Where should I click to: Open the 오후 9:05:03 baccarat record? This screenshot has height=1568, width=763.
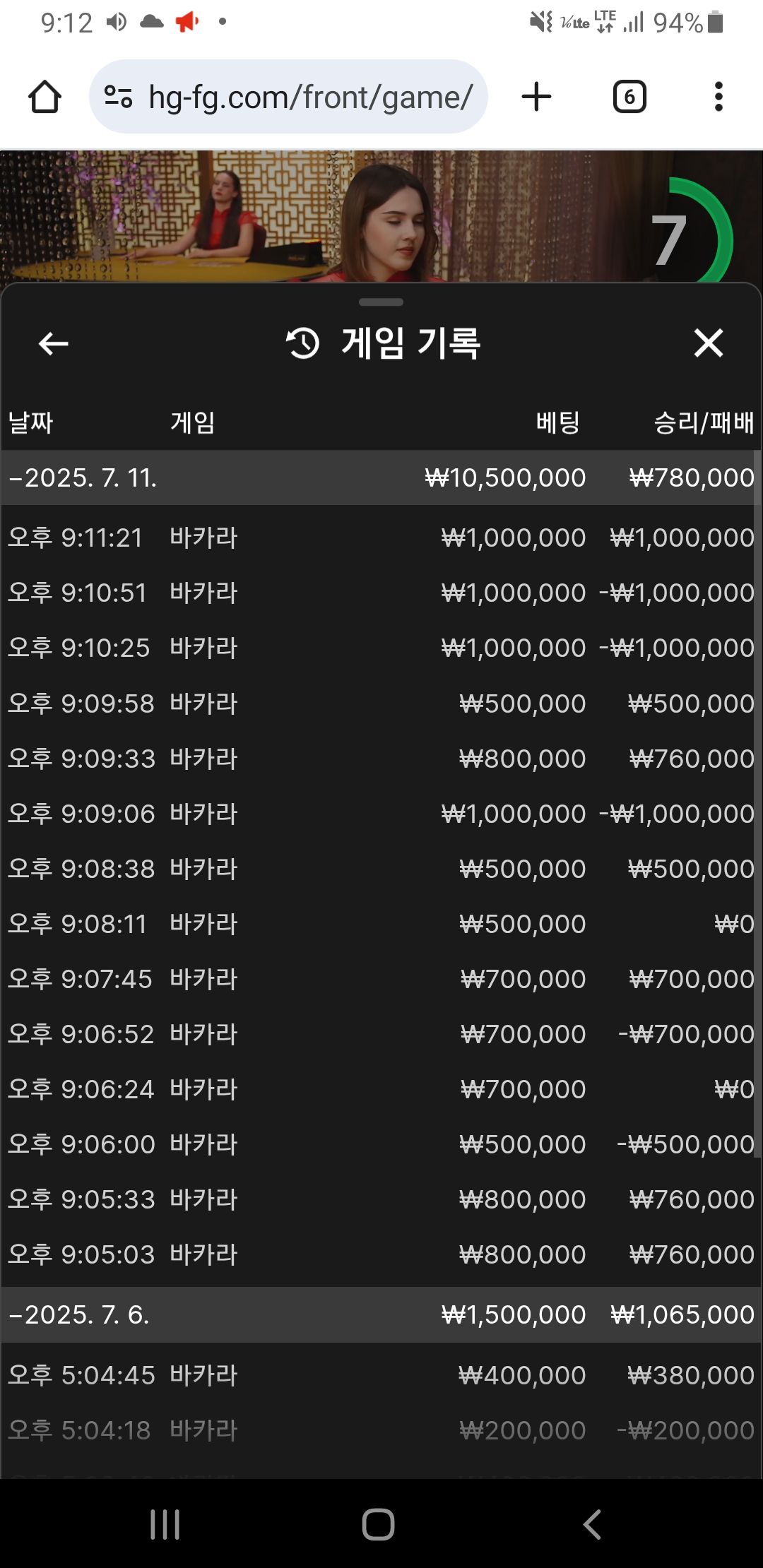pos(381,1254)
